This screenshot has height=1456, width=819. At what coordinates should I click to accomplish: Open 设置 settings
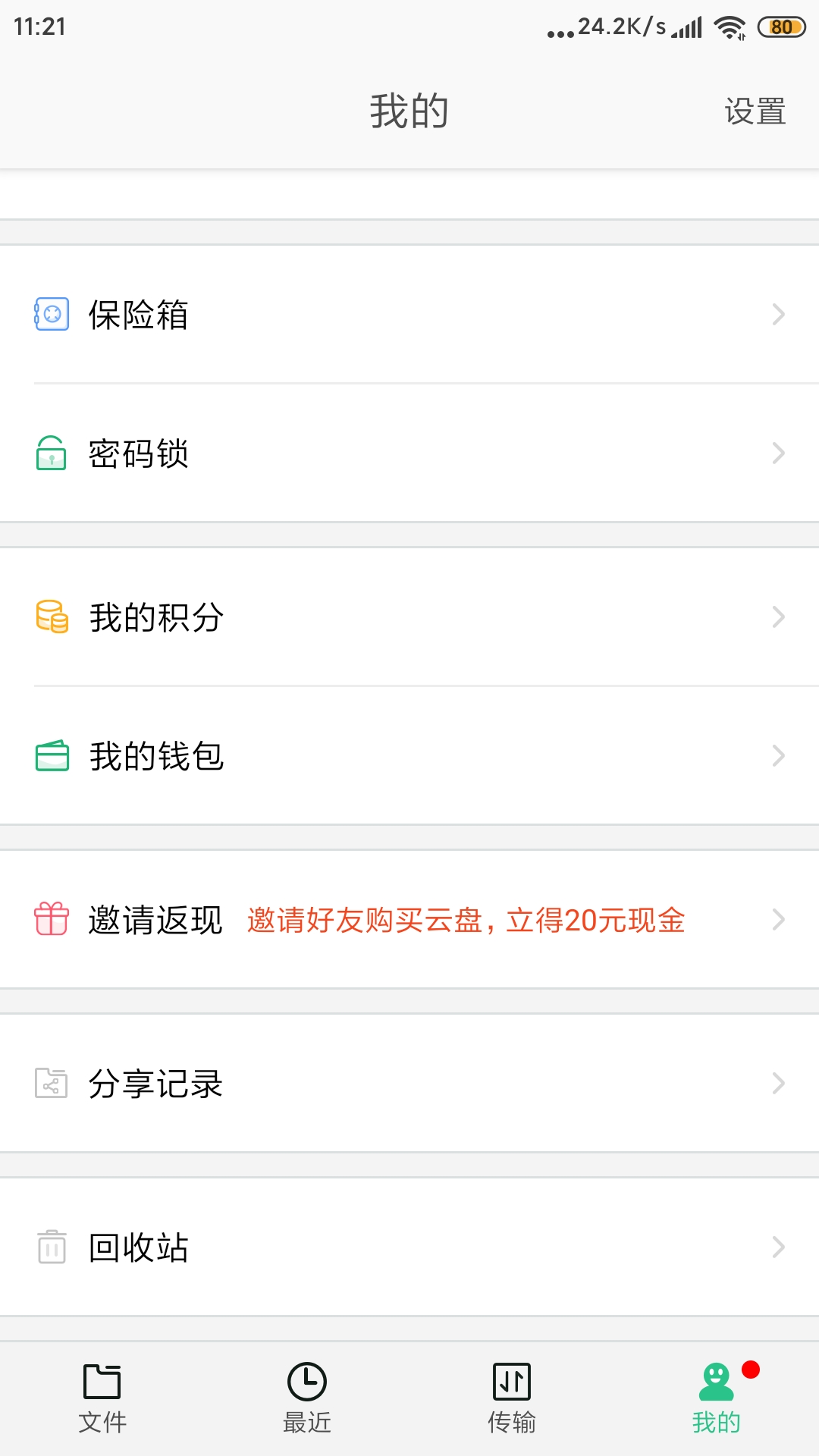pos(755,111)
